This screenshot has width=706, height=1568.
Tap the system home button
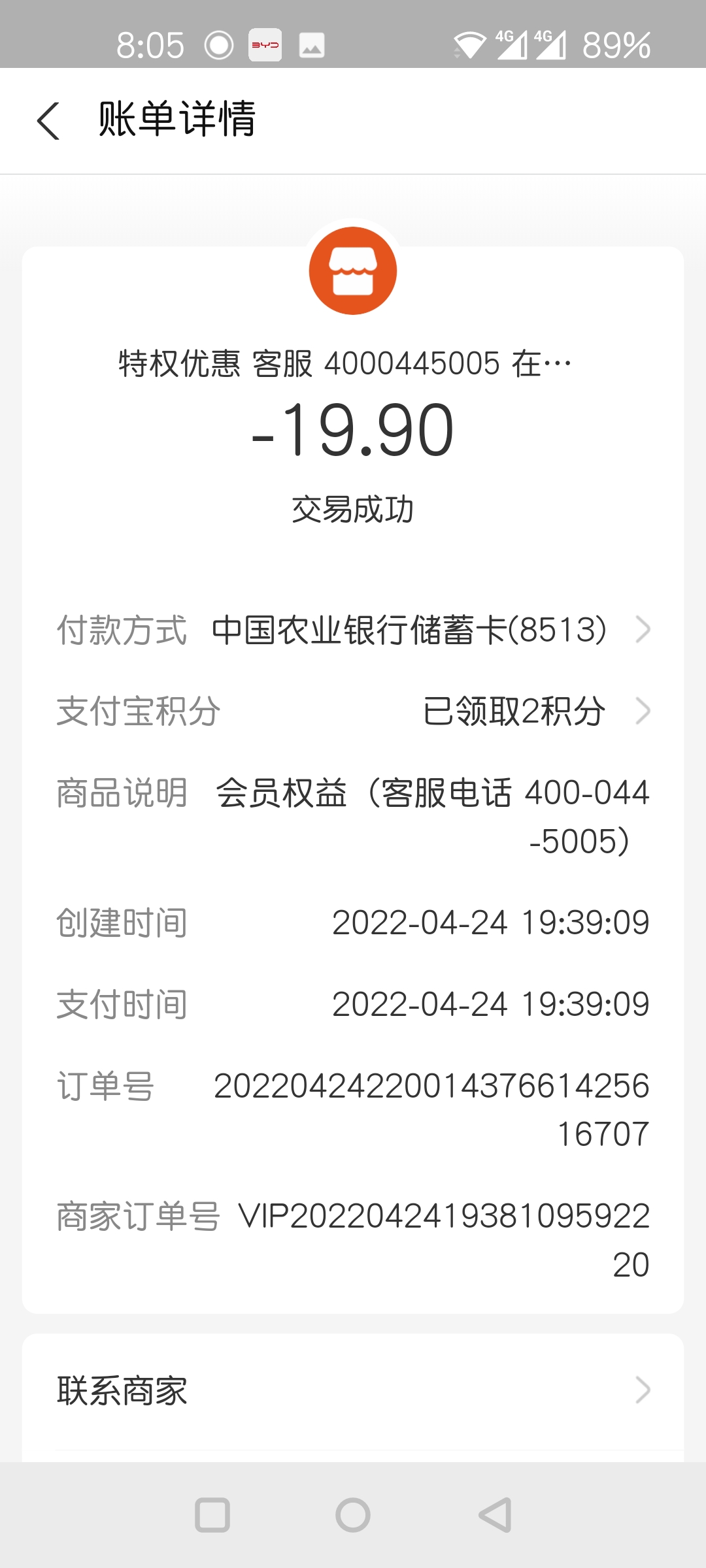click(353, 1515)
